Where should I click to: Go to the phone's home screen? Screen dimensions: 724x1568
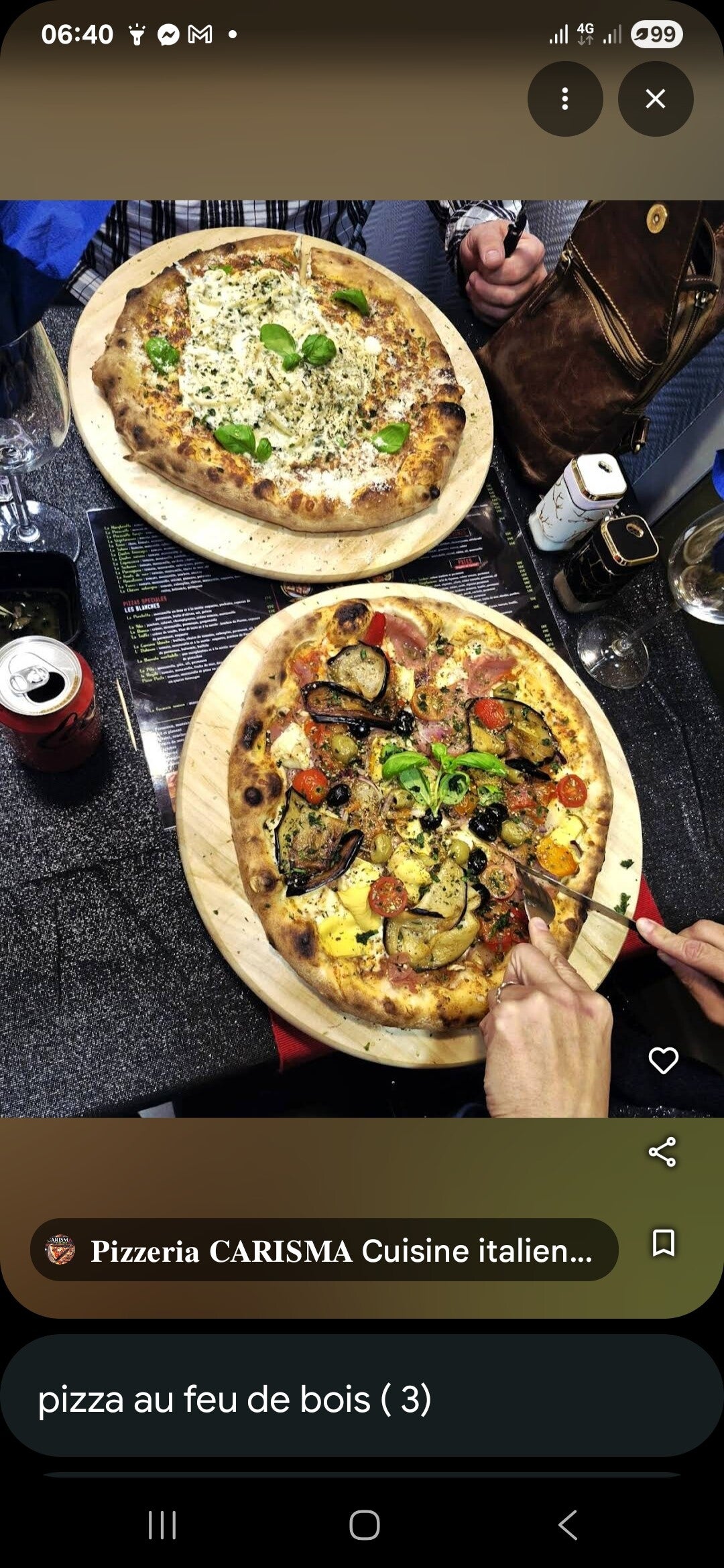[x=364, y=1525]
